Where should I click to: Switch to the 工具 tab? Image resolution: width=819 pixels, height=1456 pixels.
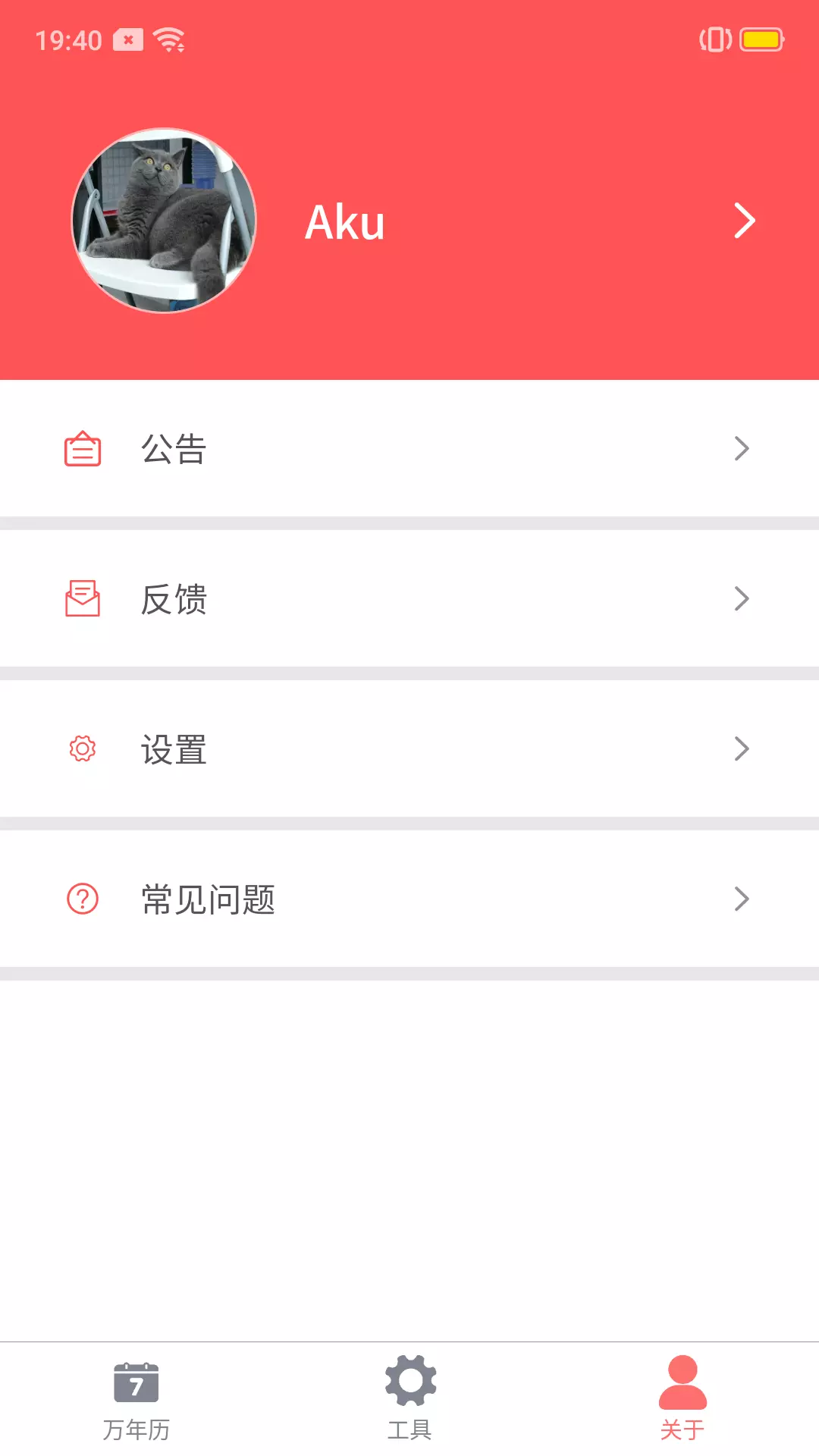coord(409,1399)
